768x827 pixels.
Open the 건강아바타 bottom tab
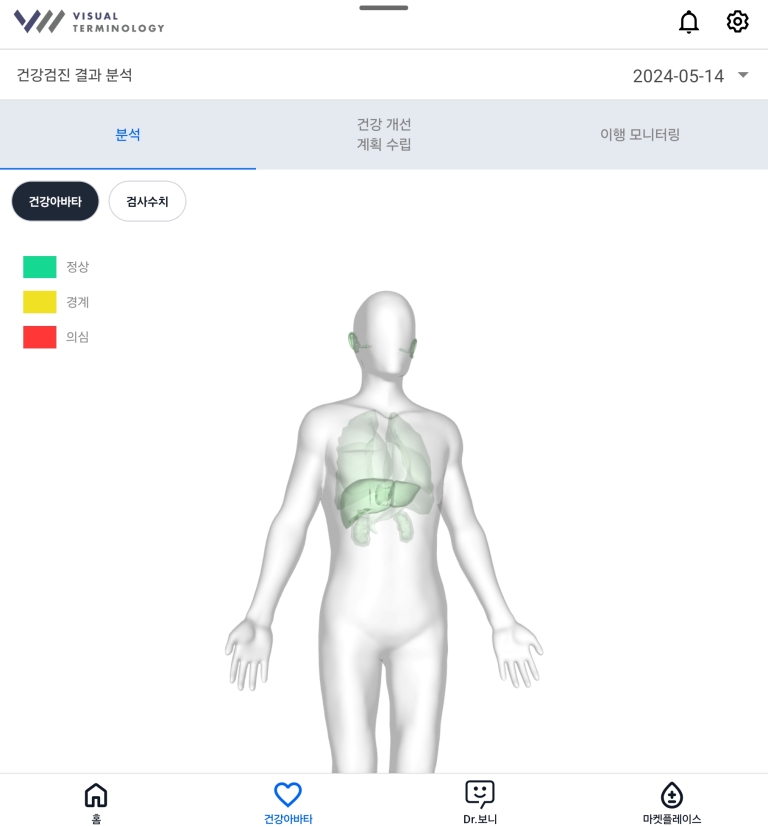[288, 802]
